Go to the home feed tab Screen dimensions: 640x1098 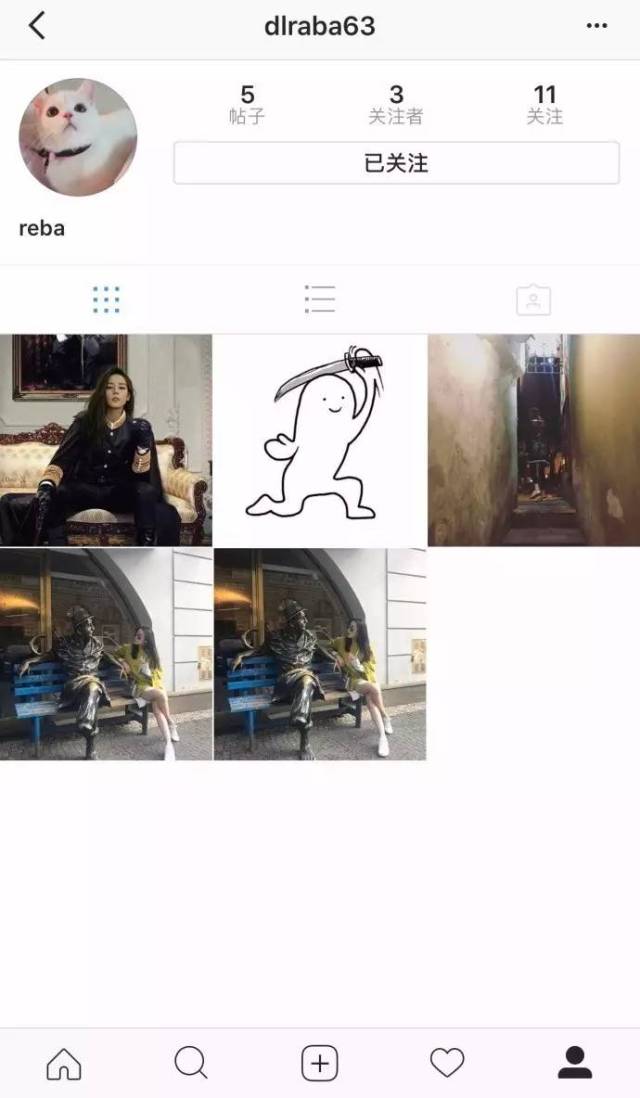pos(64,1063)
